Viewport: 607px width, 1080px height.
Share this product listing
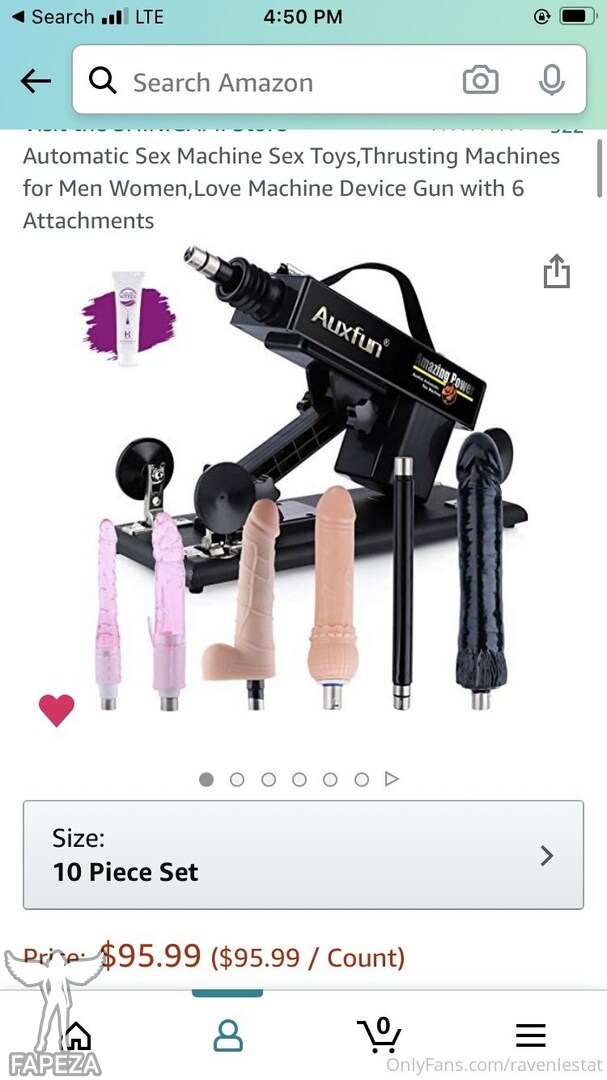tap(557, 271)
